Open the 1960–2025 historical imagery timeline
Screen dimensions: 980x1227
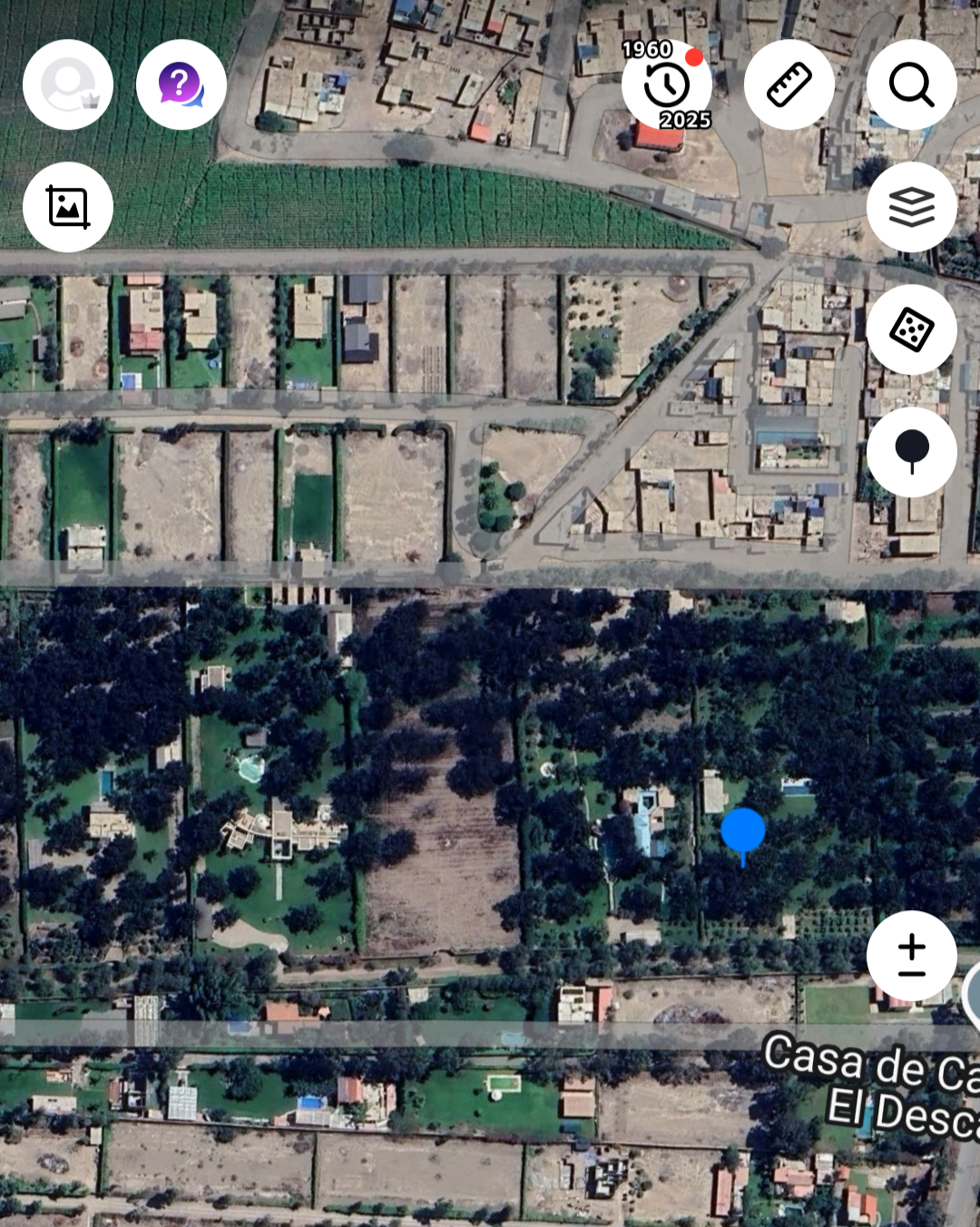coord(667,84)
